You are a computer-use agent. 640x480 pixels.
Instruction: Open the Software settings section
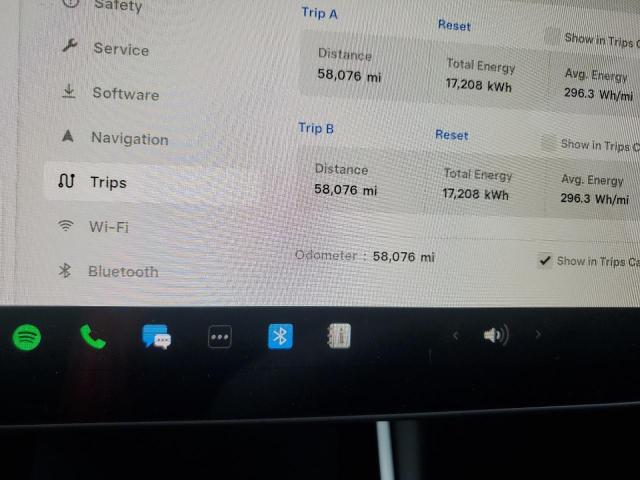coord(124,94)
